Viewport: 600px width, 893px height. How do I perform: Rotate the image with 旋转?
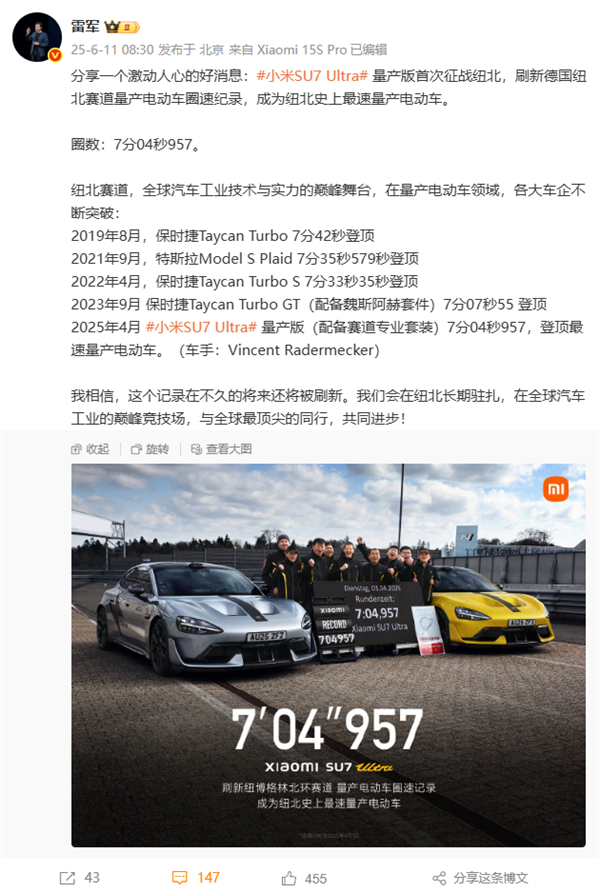pyautogui.click(x=150, y=449)
